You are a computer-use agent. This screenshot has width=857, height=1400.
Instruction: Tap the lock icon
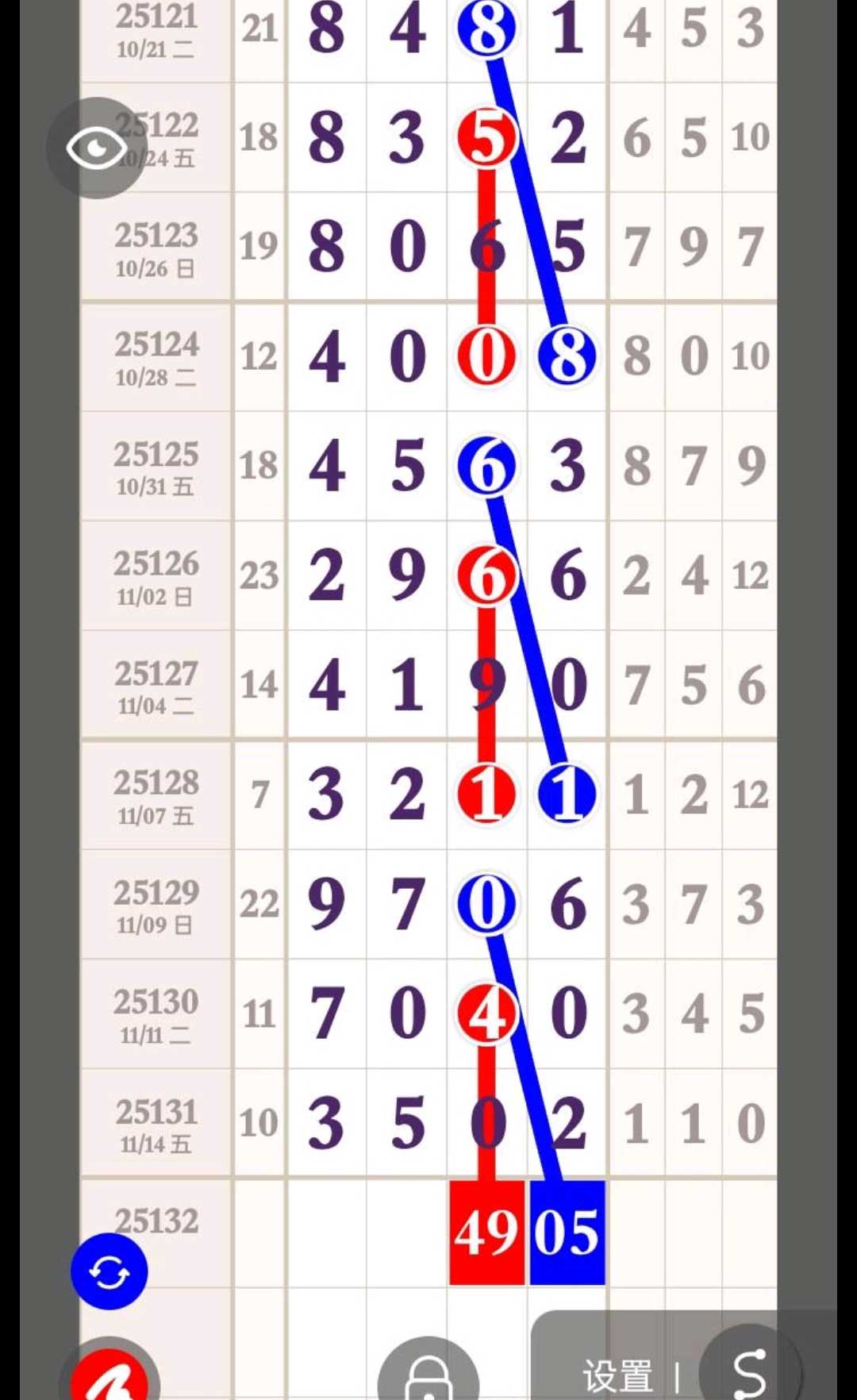428,1377
